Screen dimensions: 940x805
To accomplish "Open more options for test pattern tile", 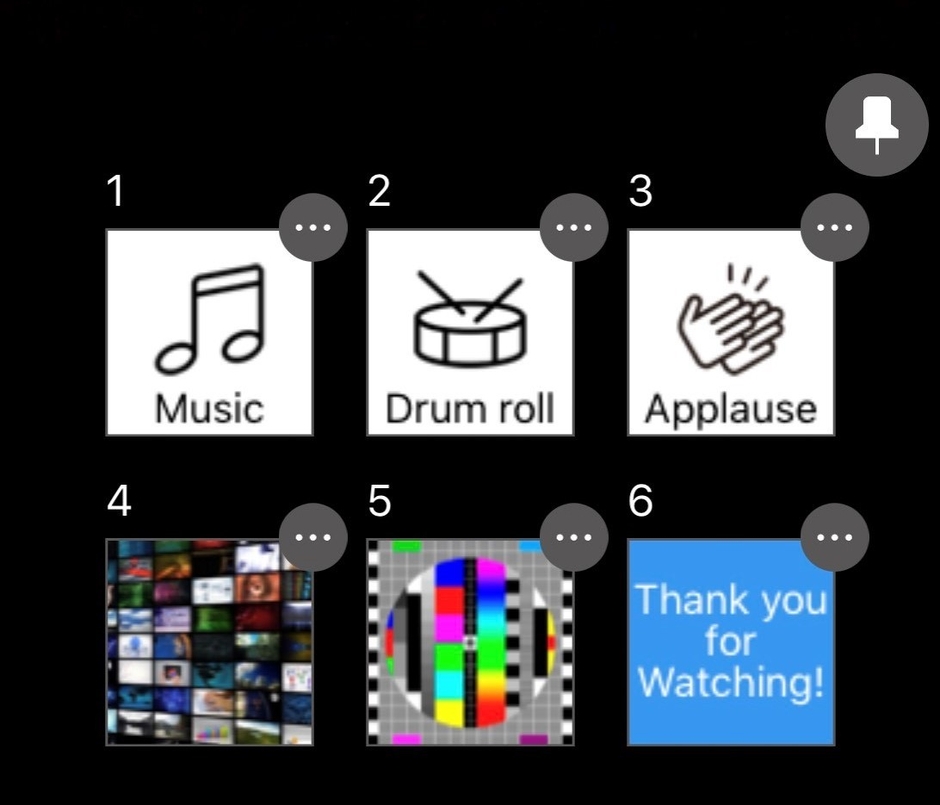I will click(574, 538).
